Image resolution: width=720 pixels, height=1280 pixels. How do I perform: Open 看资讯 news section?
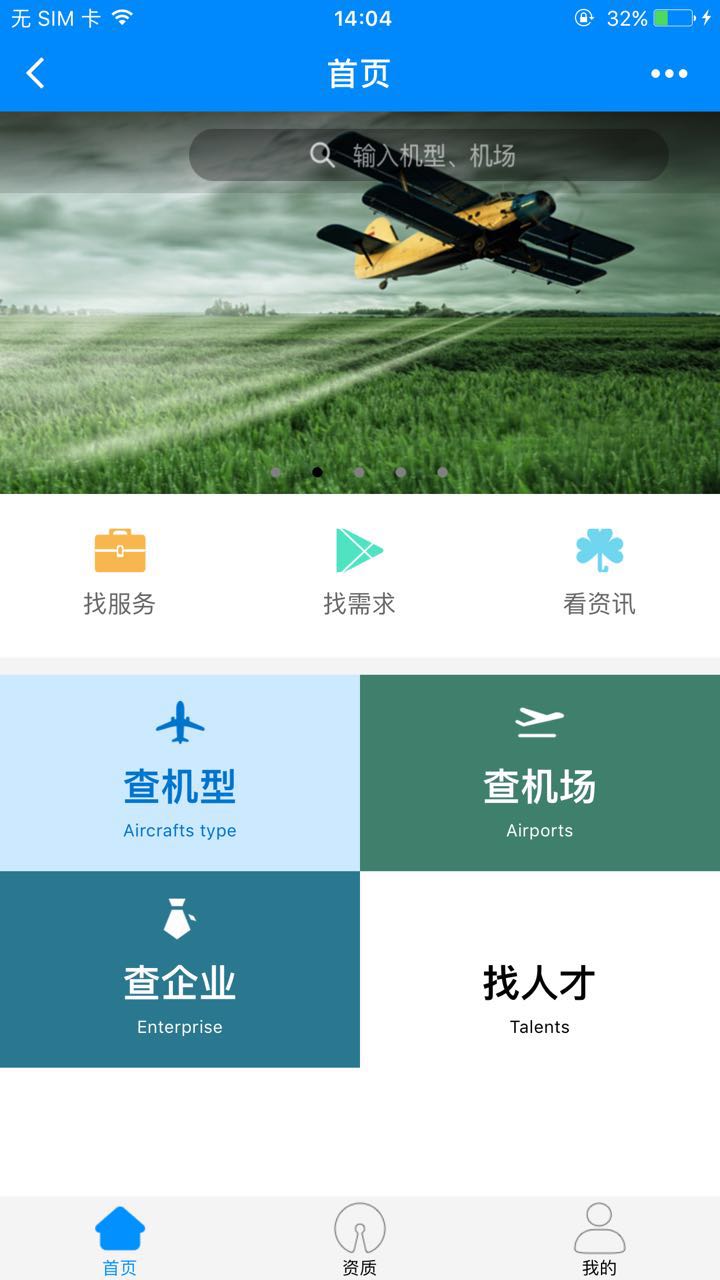click(599, 574)
